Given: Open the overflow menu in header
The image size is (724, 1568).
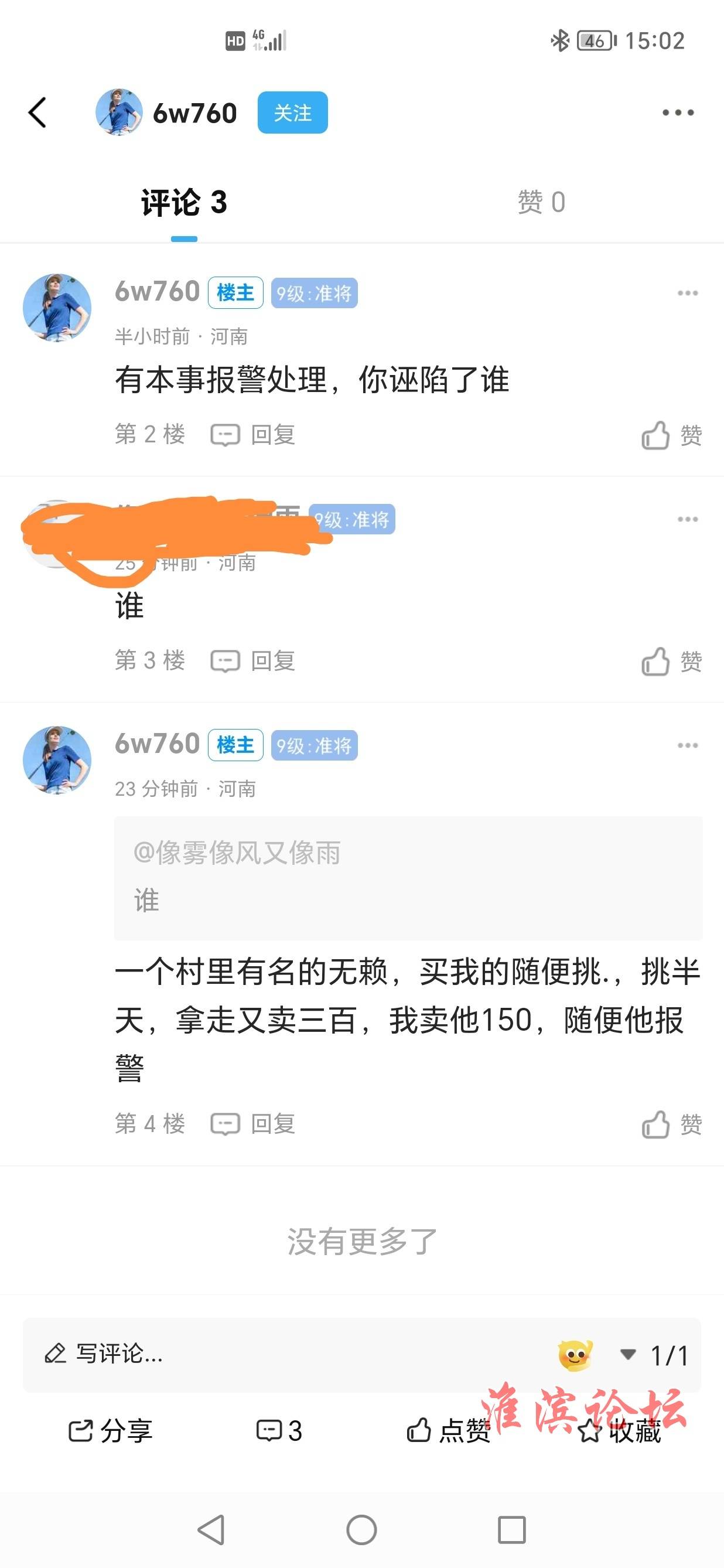Looking at the screenshot, I should click(678, 113).
